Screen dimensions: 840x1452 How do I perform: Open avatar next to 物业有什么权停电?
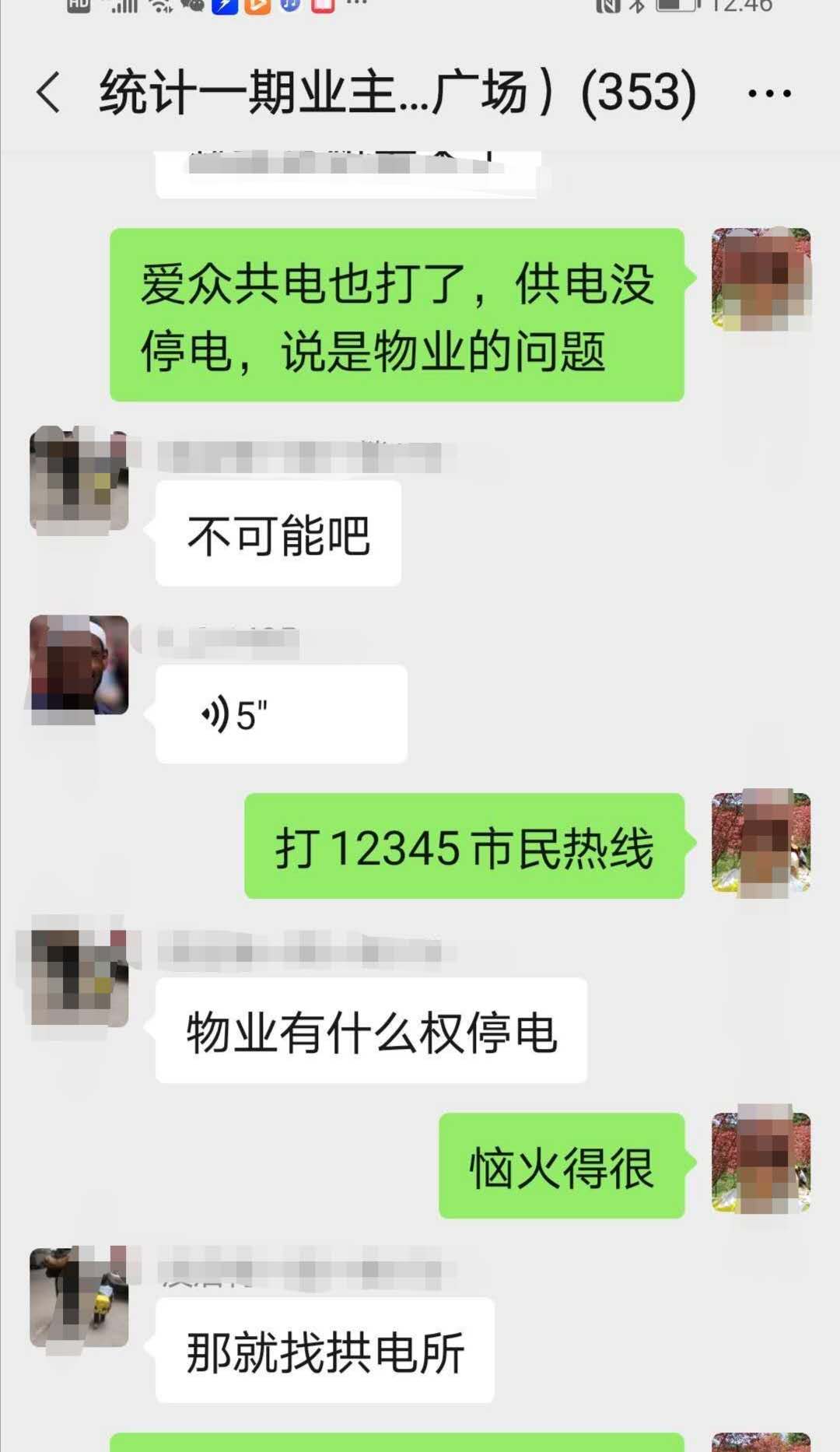click(x=79, y=978)
